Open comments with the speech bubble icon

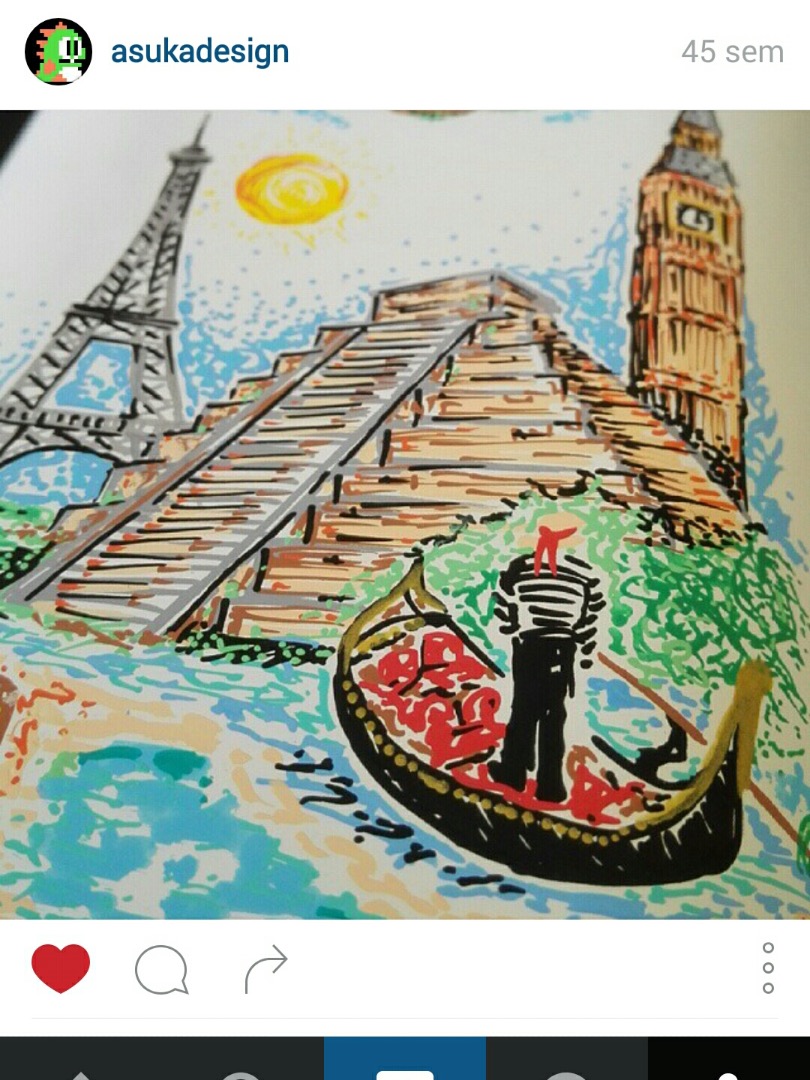click(165, 966)
